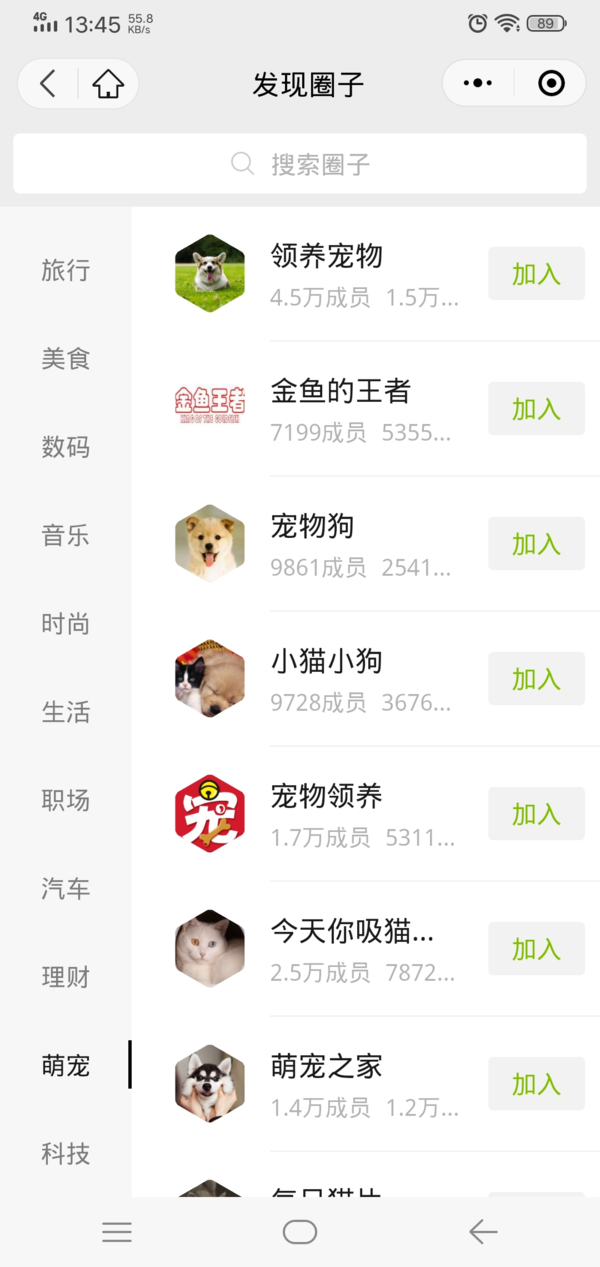
Task: Open the 今天你吸猫 circle page
Action: tap(351, 932)
